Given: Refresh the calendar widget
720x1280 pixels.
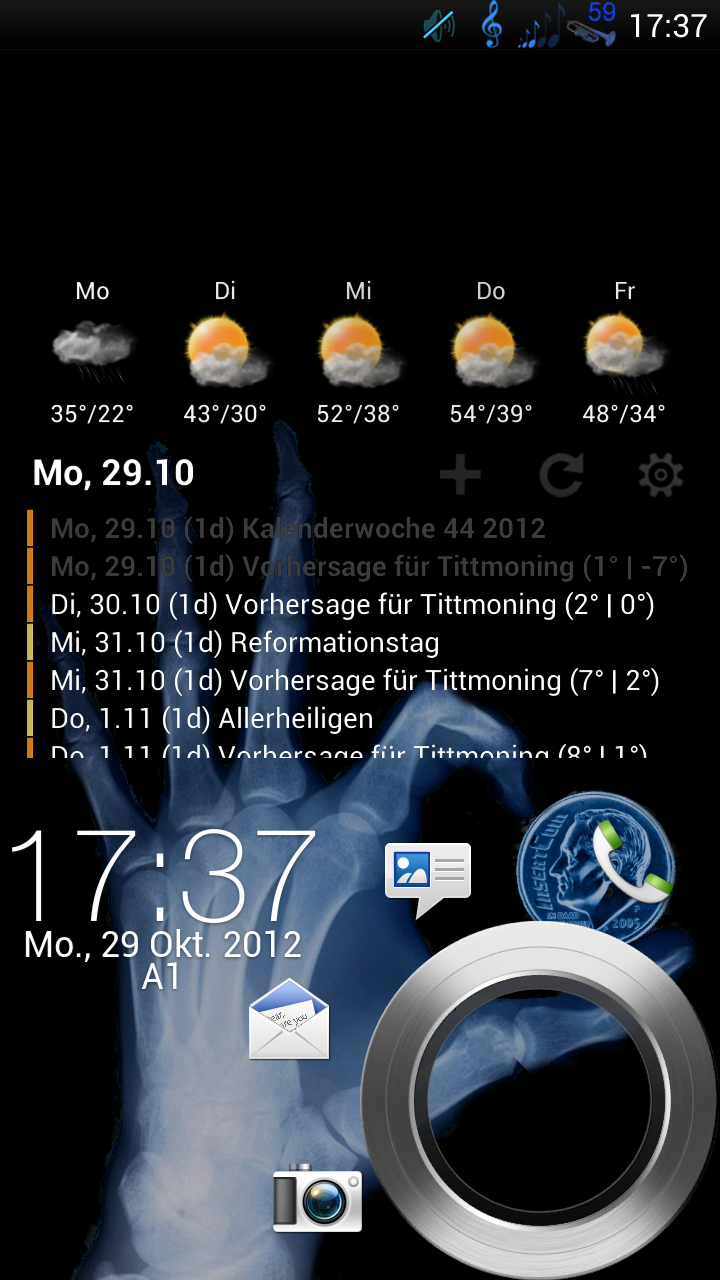Looking at the screenshot, I should tap(561, 475).
